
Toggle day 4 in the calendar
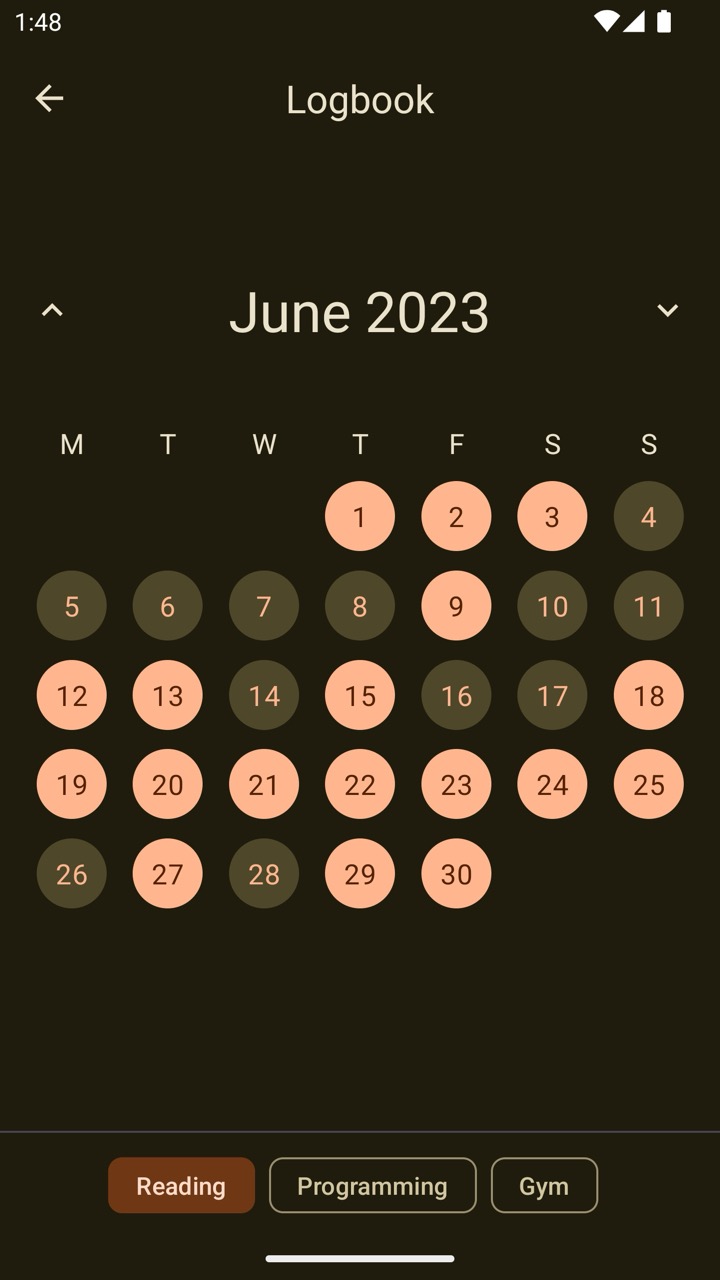point(648,516)
